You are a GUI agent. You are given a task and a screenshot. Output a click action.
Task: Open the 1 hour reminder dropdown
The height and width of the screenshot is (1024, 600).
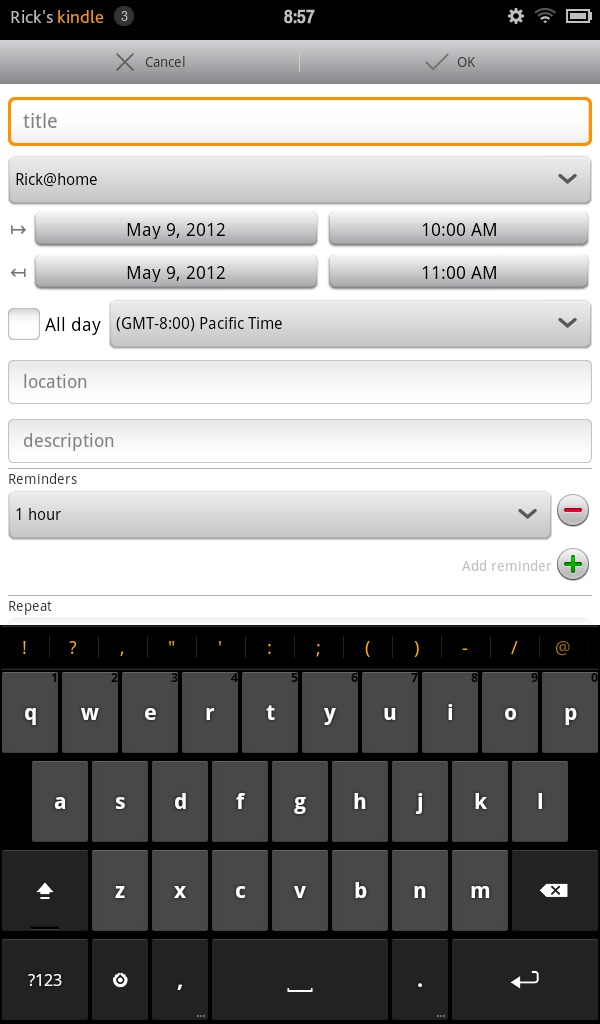coord(279,515)
